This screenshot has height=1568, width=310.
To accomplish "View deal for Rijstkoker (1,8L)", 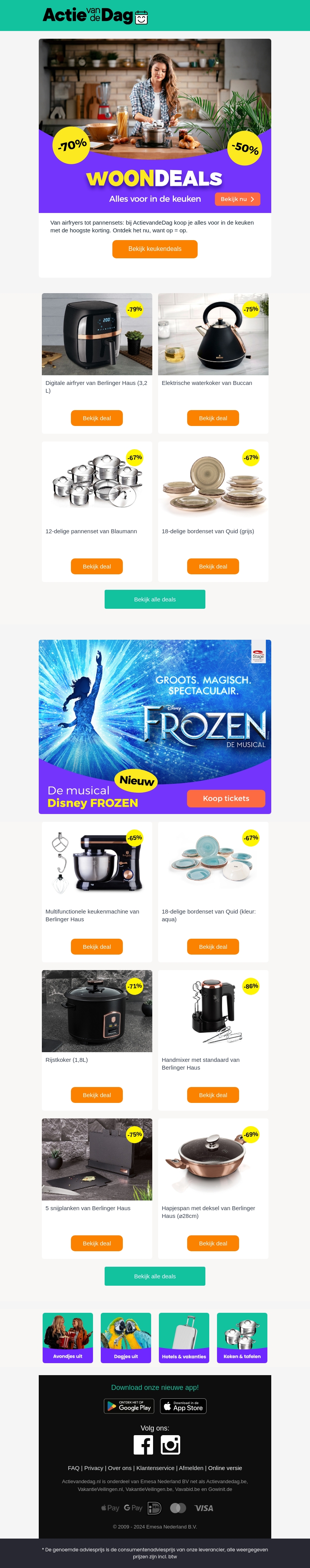I will [x=97, y=1095].
